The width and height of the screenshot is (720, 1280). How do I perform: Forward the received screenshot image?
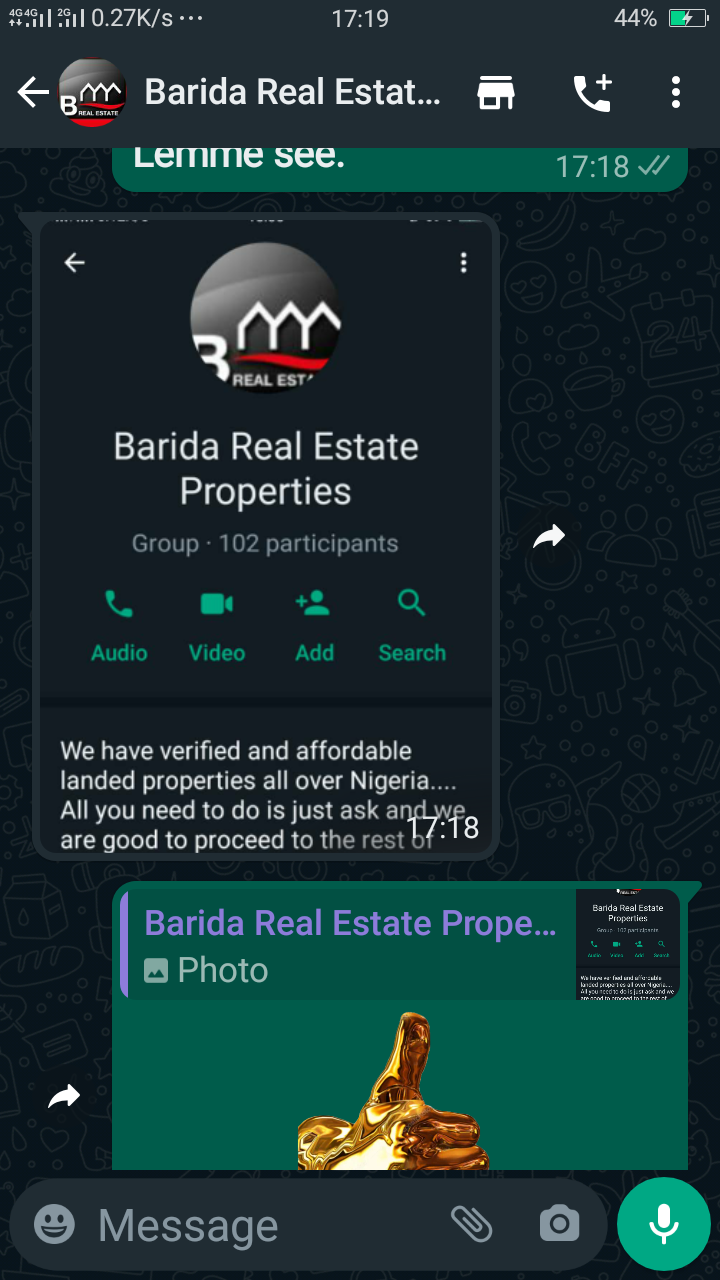coord(549,537)
